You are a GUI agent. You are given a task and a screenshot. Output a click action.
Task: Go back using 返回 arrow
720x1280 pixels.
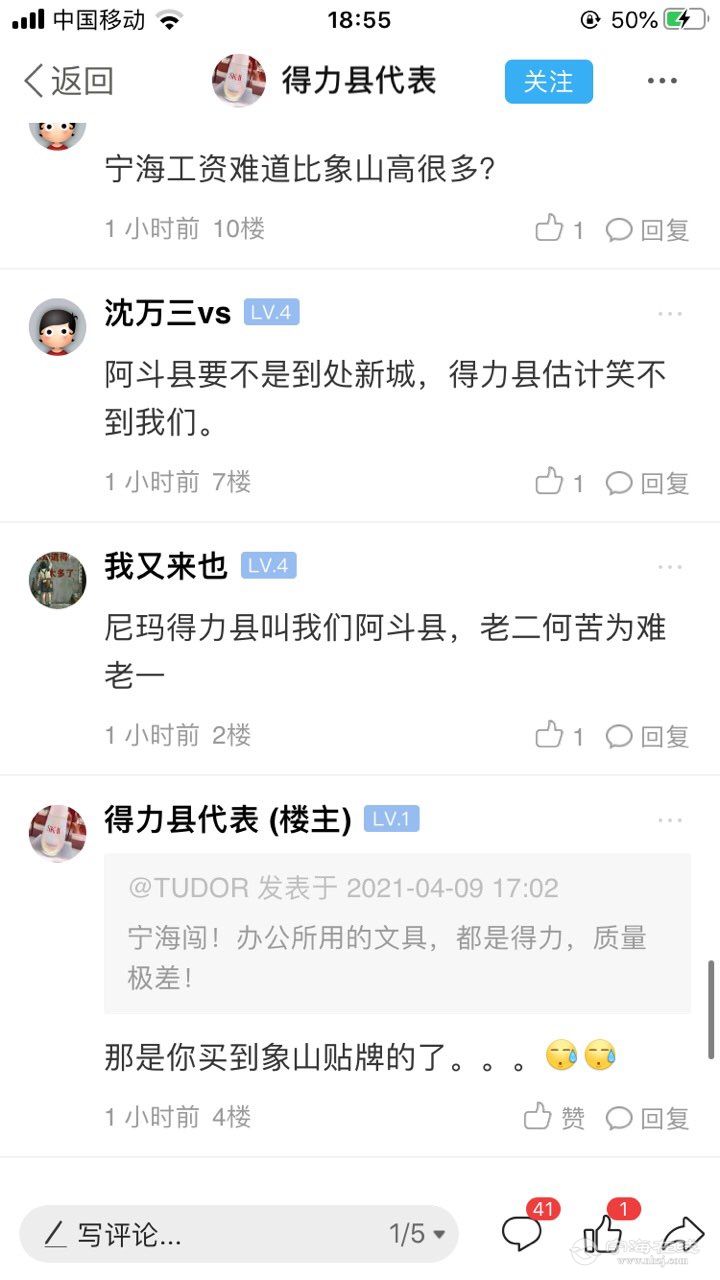pyautogui.click(x=68, y=82)
